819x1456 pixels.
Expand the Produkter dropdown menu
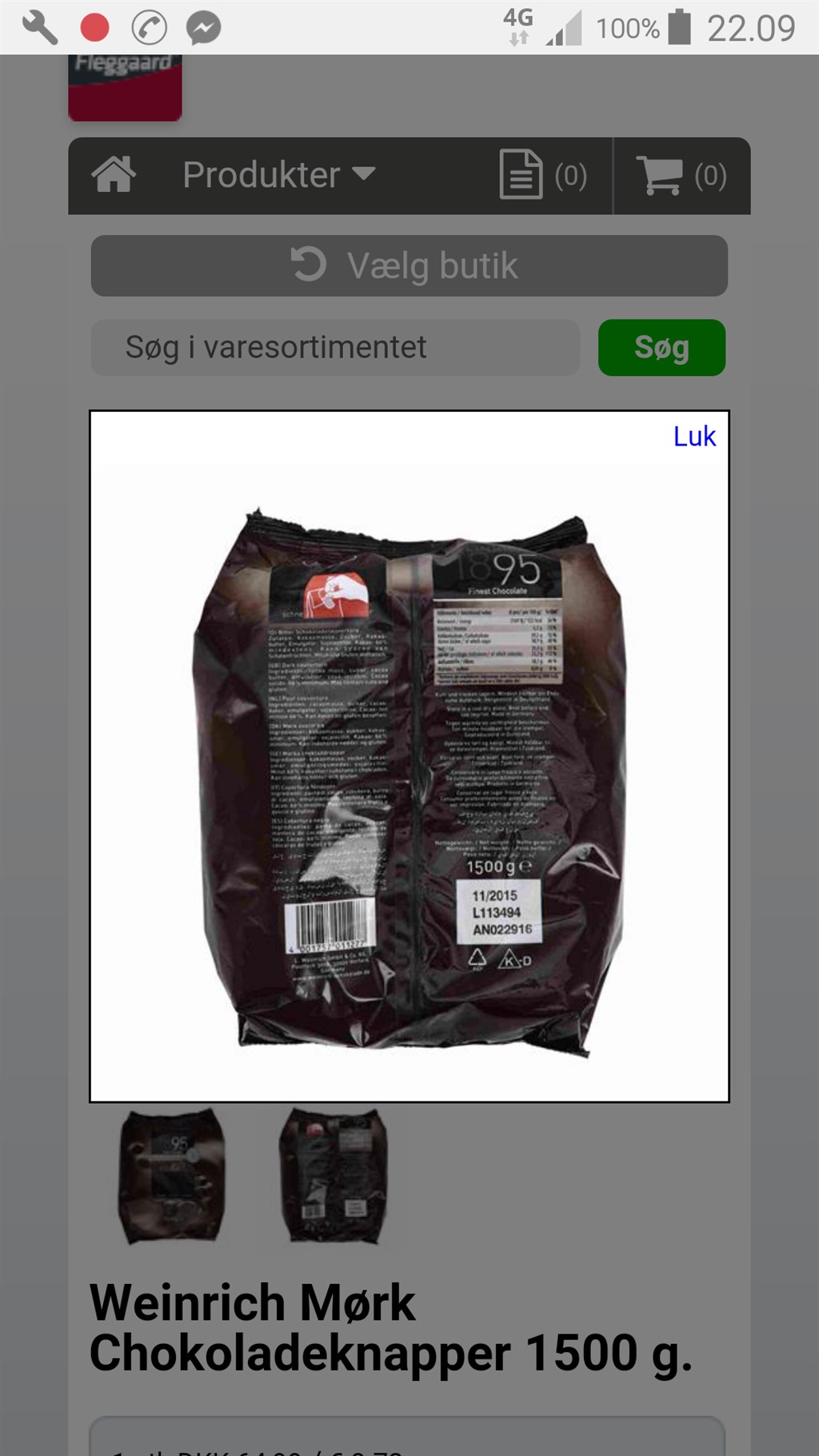[x=278, y=175]
